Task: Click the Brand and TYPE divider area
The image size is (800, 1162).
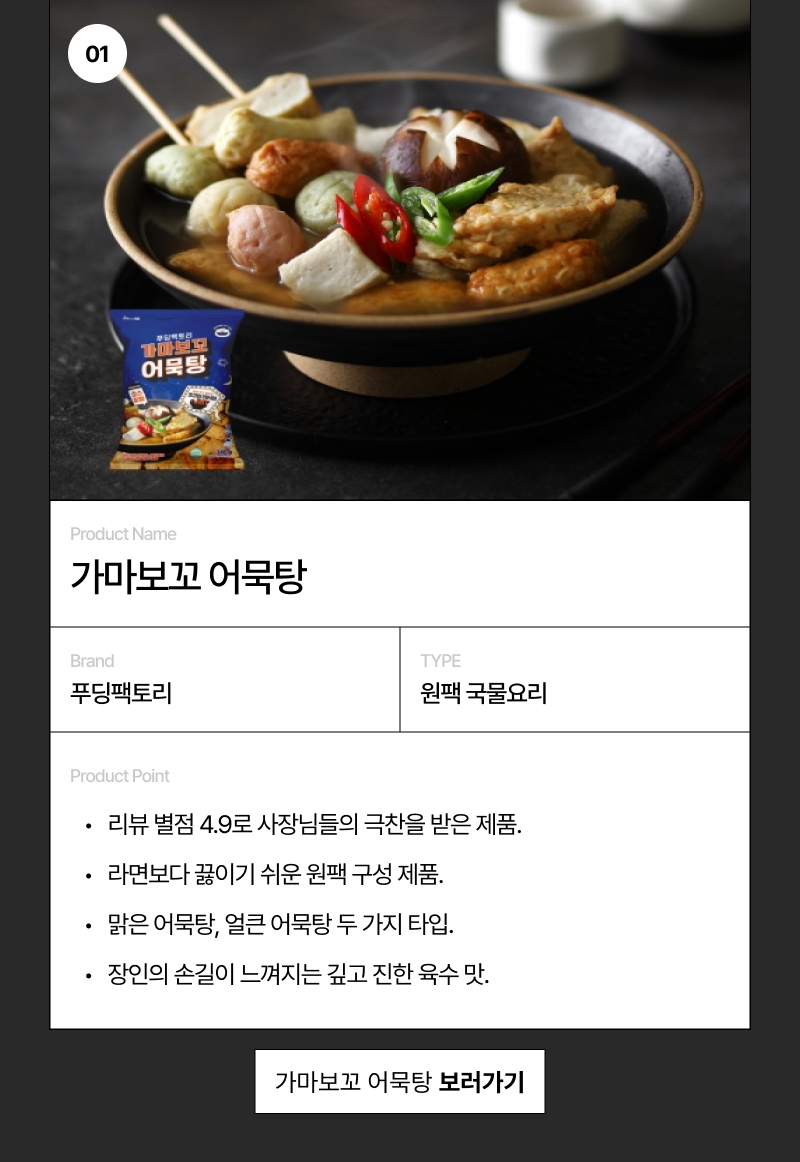Action: 398,680
